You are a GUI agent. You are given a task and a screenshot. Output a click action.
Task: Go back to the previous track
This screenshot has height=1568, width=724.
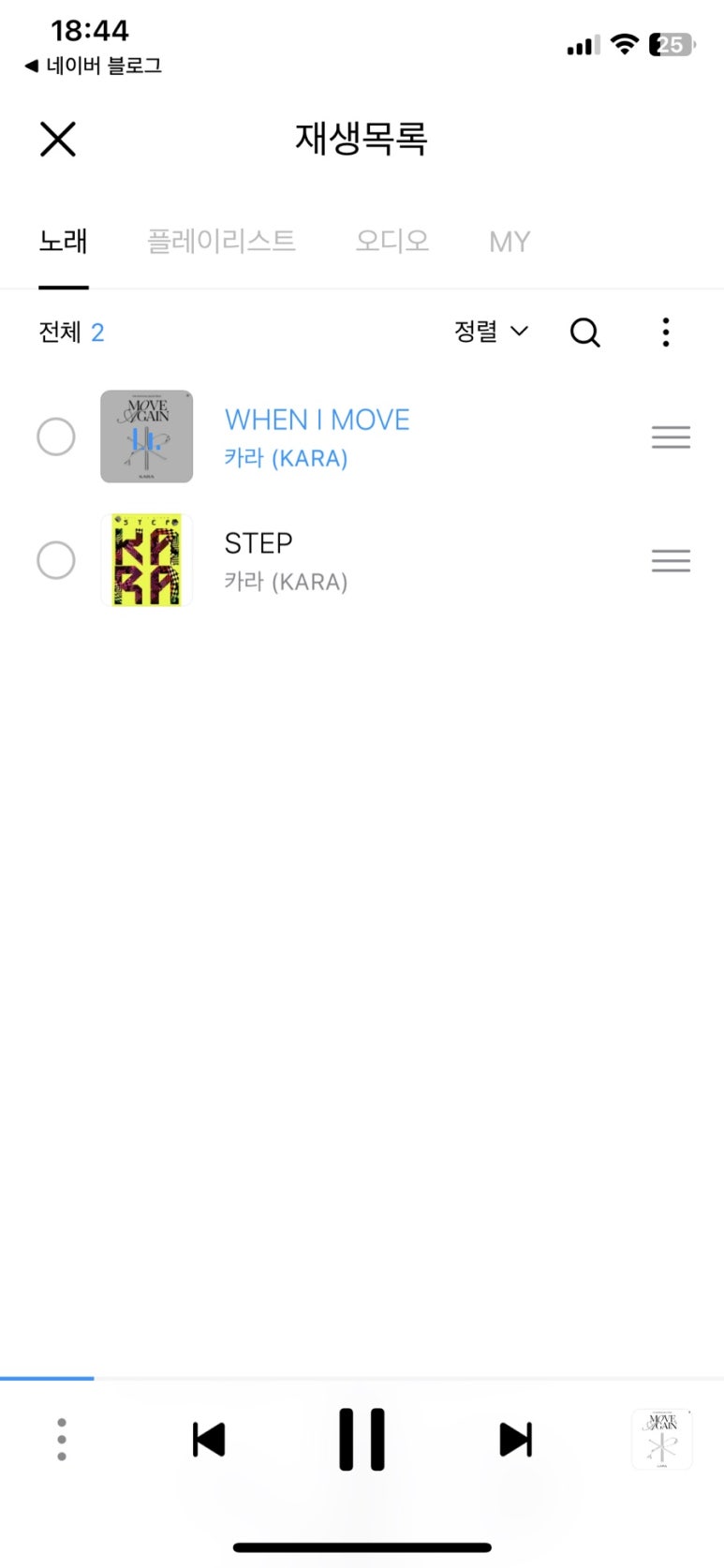tap(209, 1439)
